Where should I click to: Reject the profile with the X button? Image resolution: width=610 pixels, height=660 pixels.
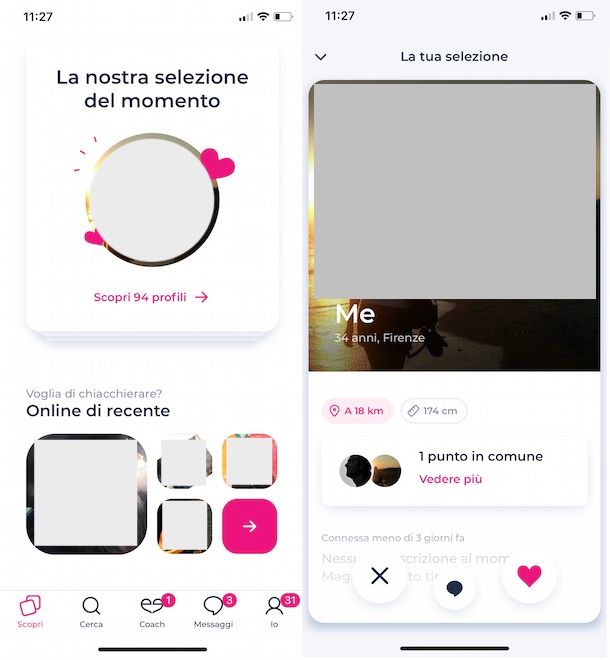tap(380, 576)
